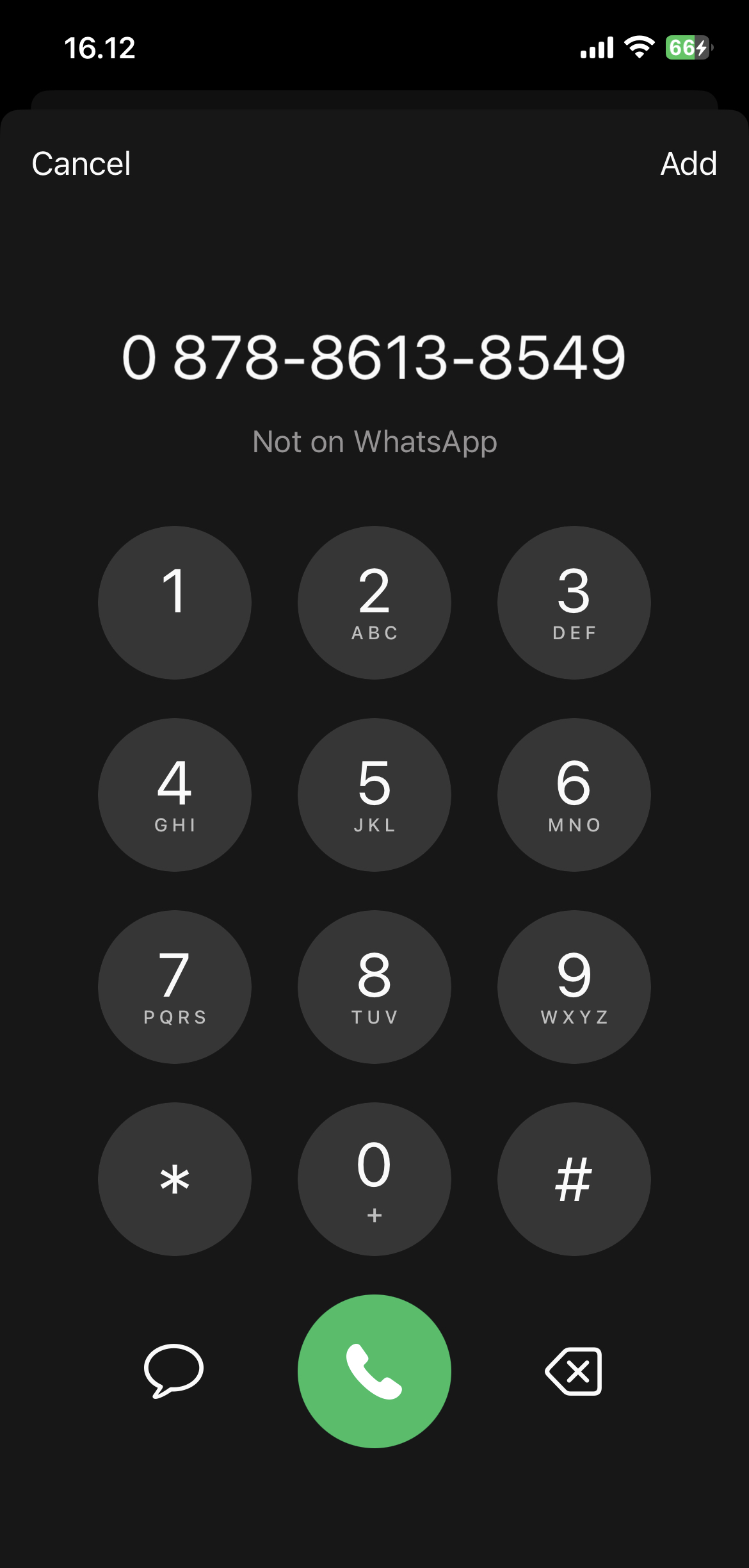Dial digit 1 on the keypad

175,603
